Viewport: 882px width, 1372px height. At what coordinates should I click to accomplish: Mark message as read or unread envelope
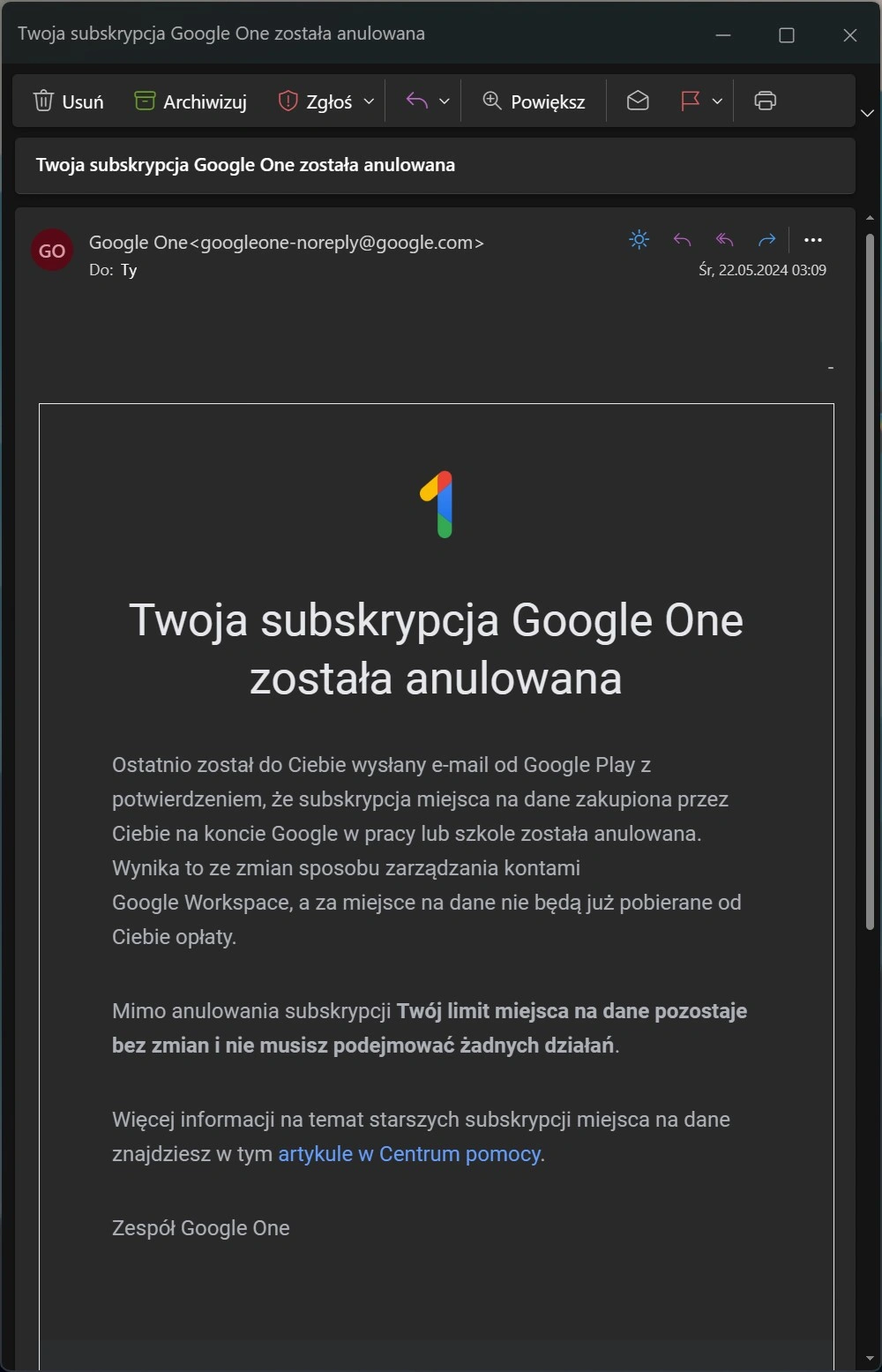638,101
